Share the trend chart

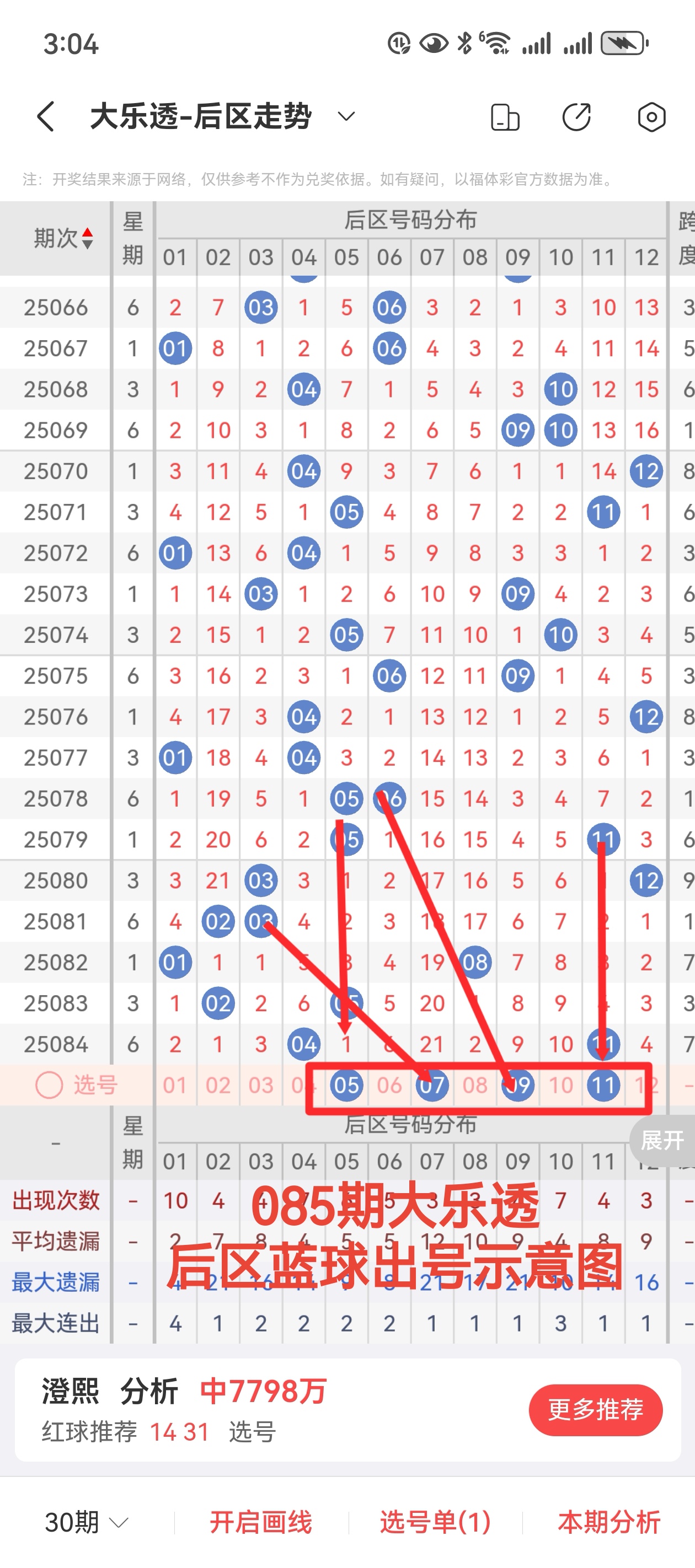click(x=576, y=117)
